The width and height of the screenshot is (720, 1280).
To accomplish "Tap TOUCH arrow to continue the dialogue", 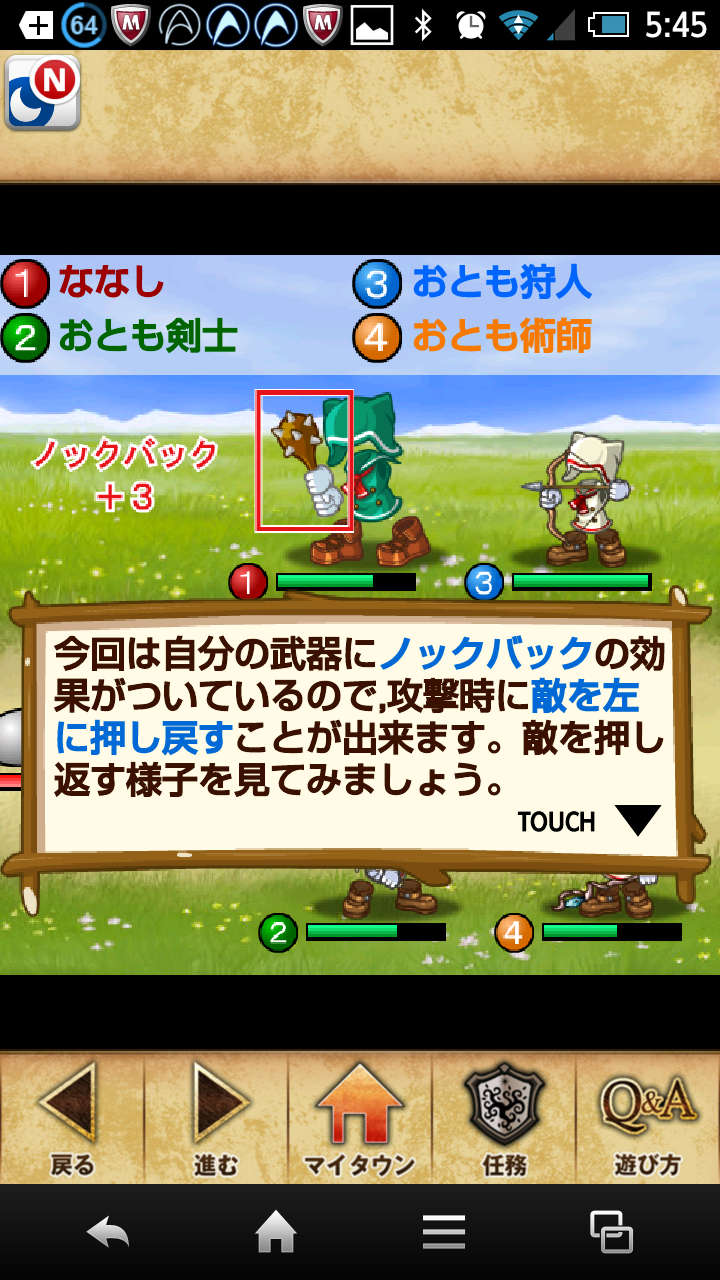I will [637, 821].
